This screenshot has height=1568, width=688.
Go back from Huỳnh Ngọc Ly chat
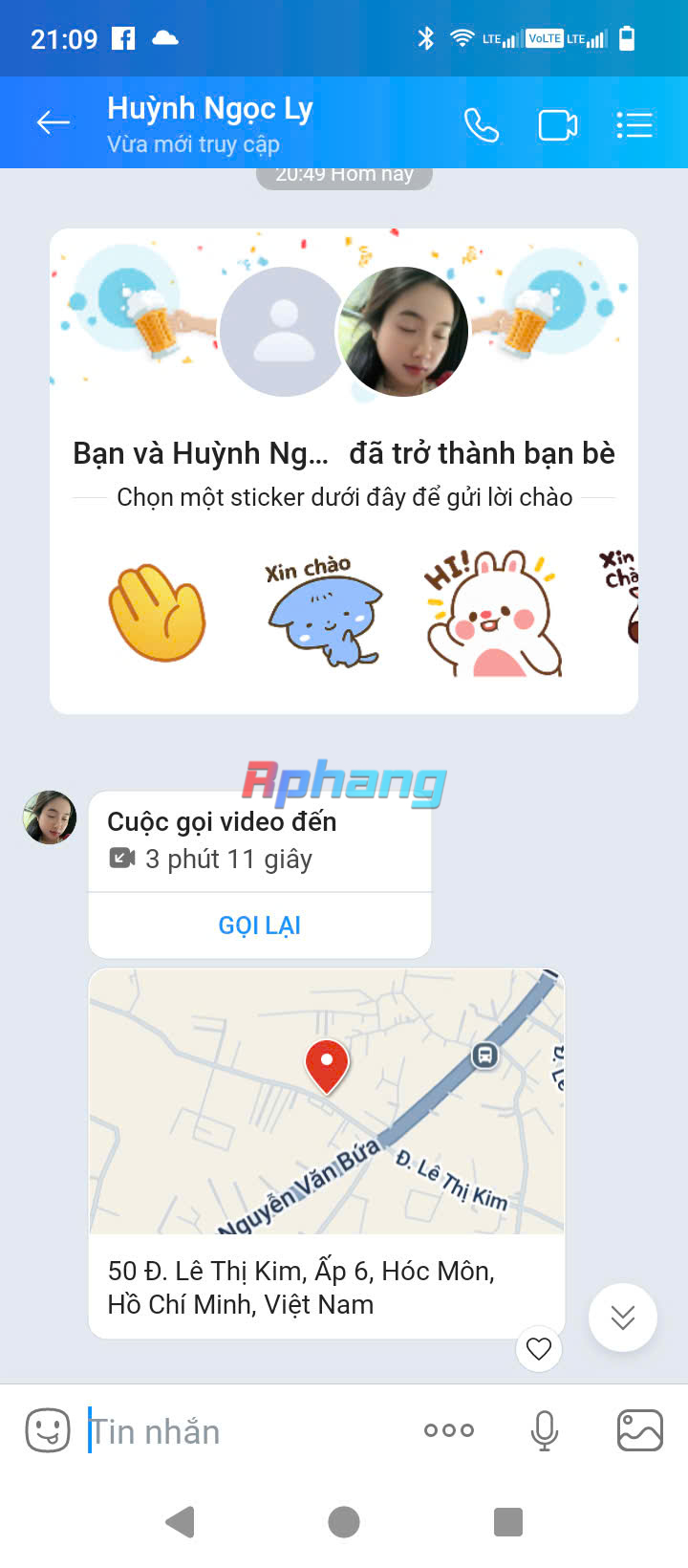point(54,122)
